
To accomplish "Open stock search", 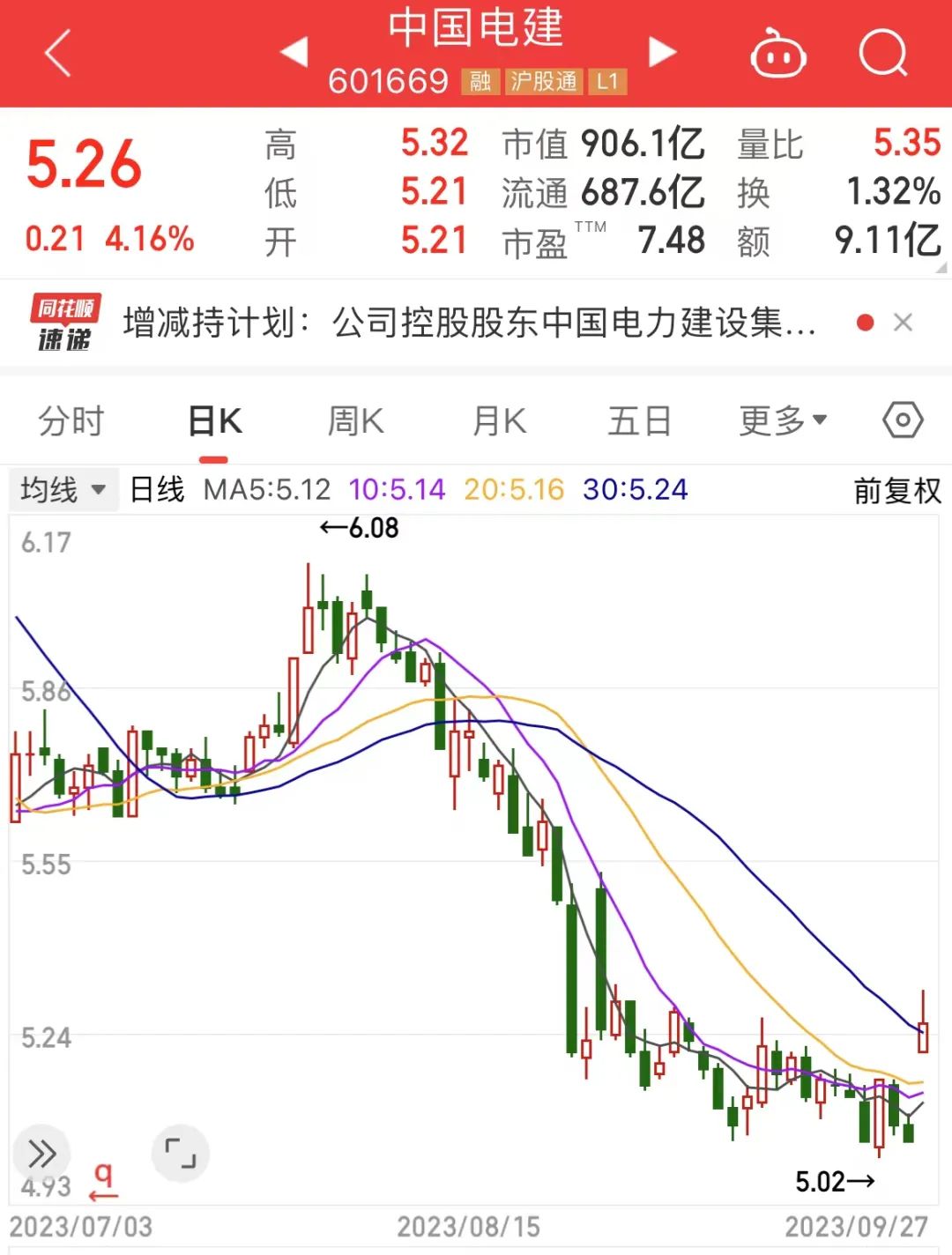I will [883, 54].
